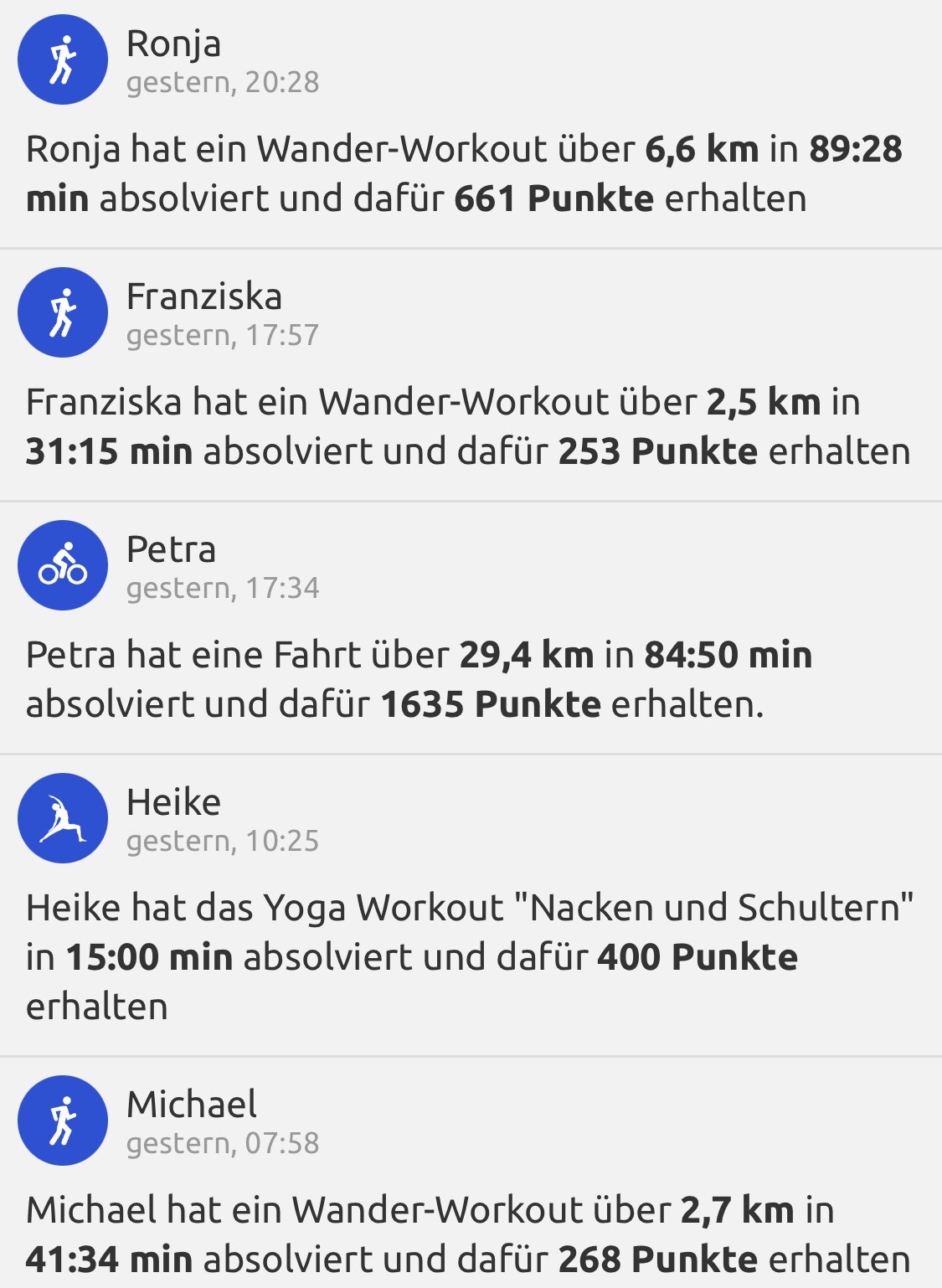Open Franziska's profile name

204,296
